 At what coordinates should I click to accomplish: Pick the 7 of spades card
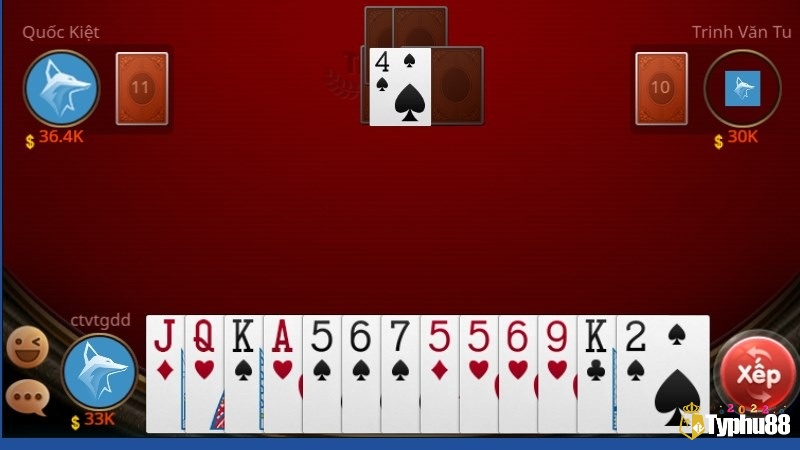click(x=399, y=372)
